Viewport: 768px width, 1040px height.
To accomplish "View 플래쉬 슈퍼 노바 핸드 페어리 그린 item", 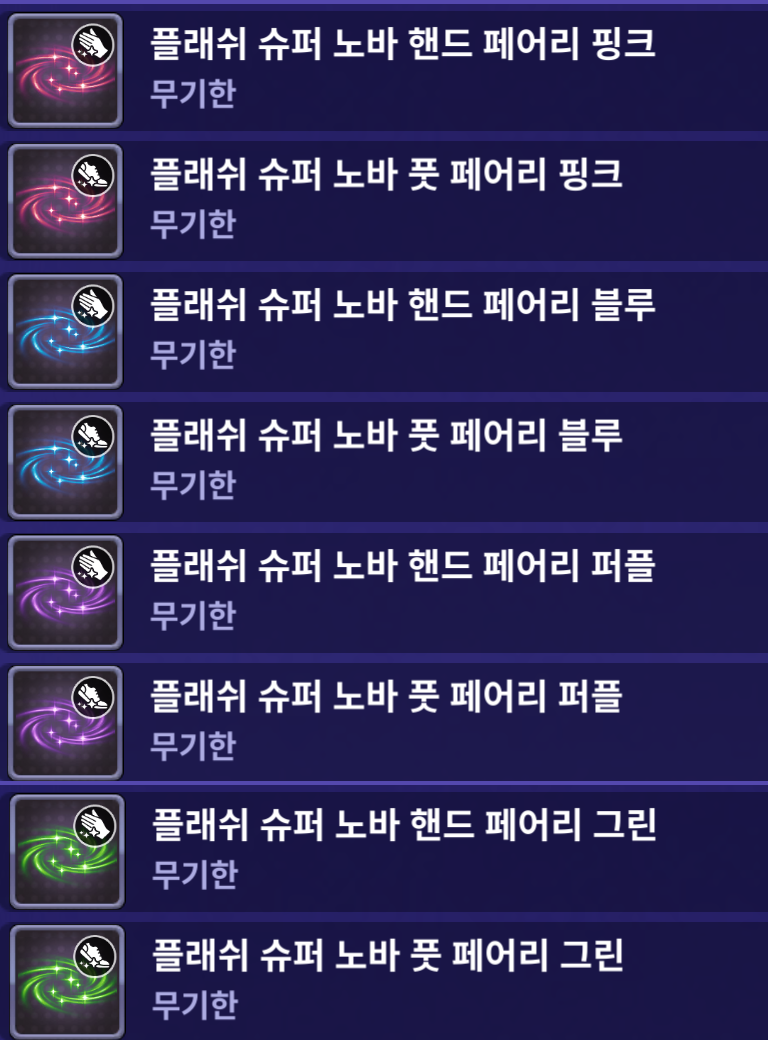I will [x=402, y=848].
